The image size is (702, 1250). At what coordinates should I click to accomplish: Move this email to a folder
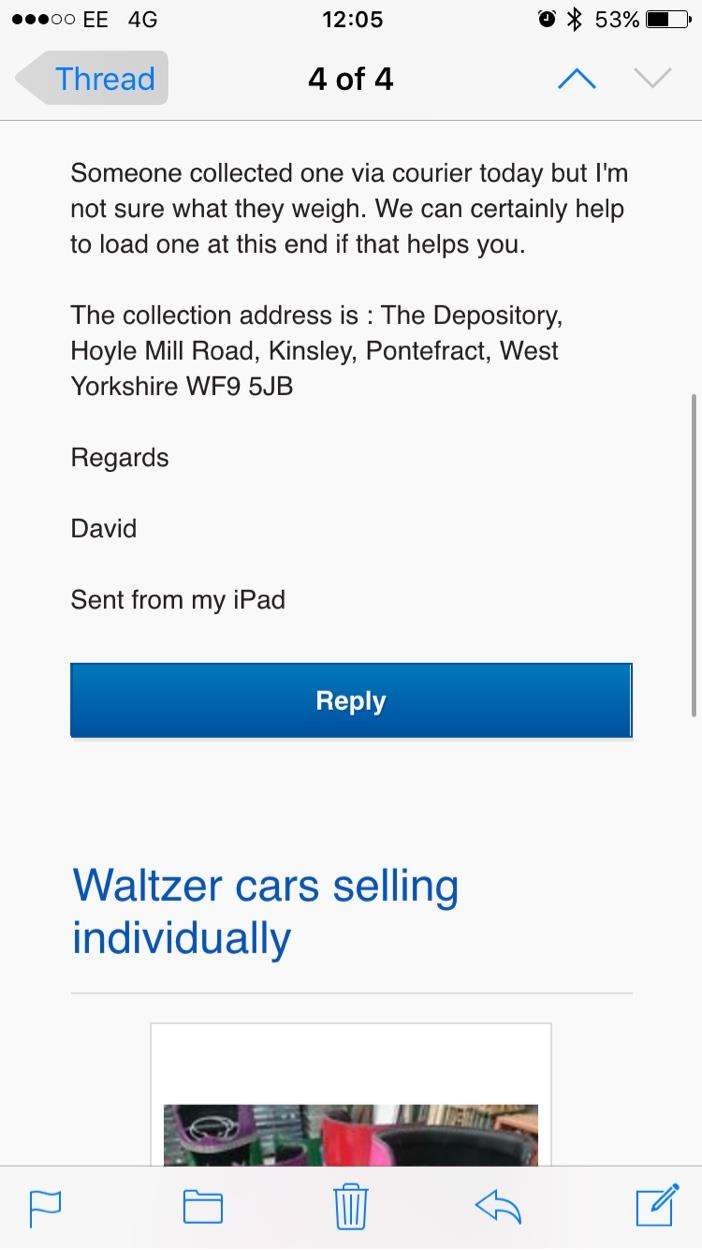tap(202, 1207)
